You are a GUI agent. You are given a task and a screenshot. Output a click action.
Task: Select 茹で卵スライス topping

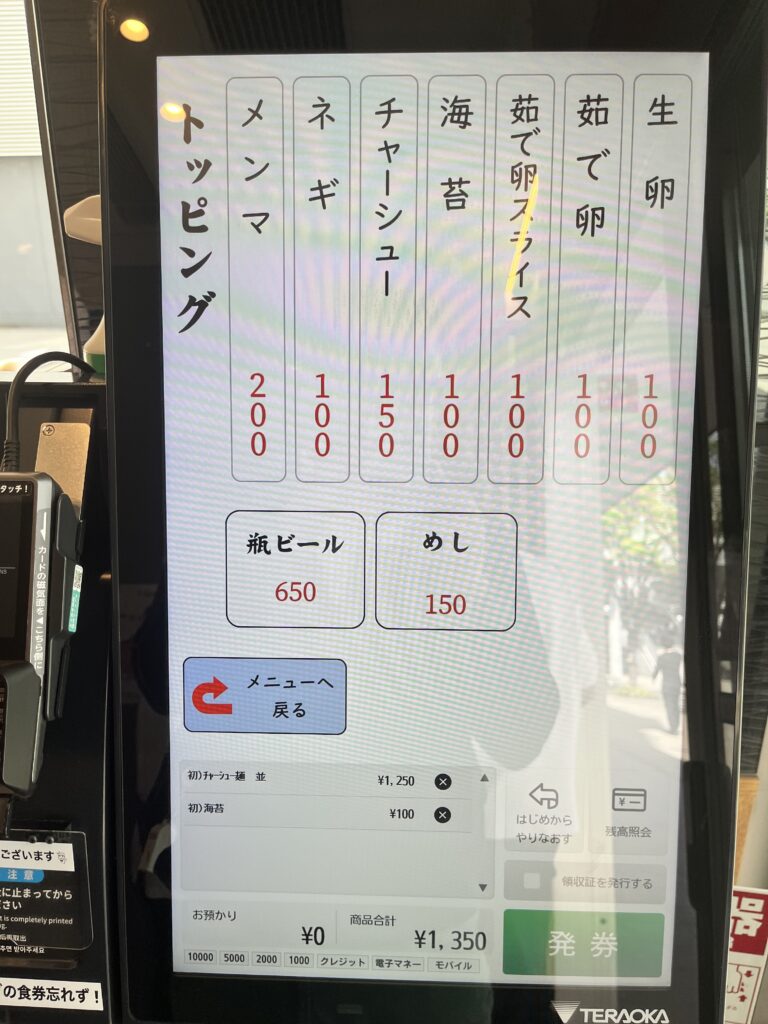tap(520, 280)
